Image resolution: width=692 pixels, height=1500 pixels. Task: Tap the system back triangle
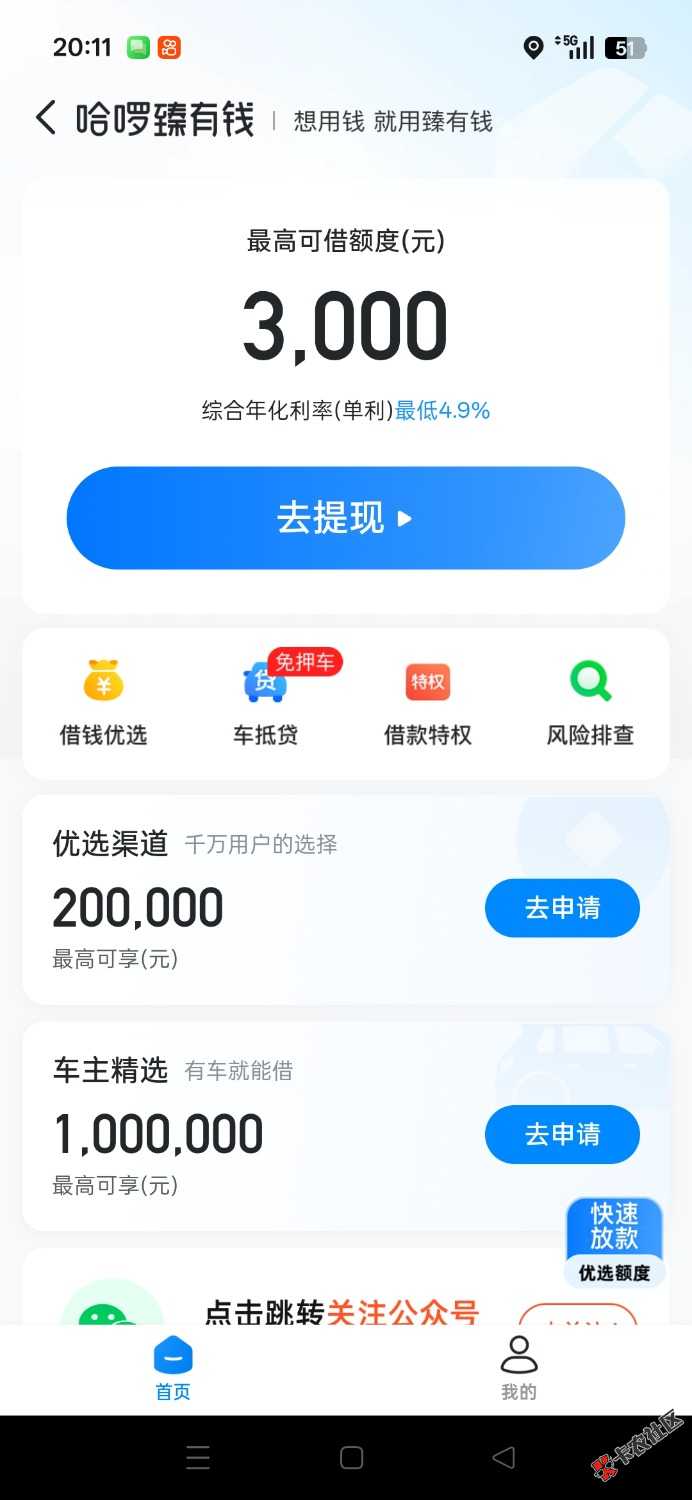tap(504, 1458)
